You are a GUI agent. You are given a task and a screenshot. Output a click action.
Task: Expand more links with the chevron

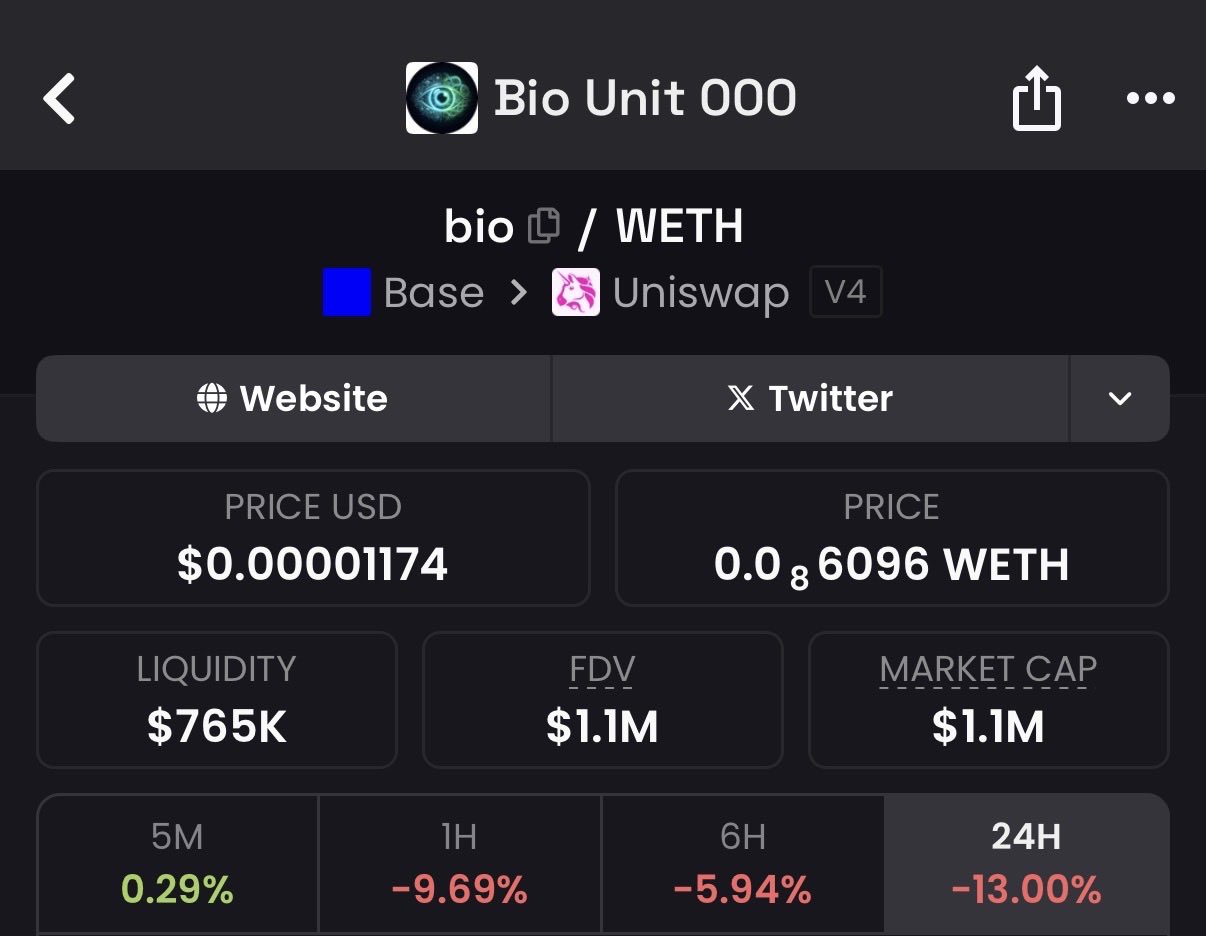tap(1120, 398)
